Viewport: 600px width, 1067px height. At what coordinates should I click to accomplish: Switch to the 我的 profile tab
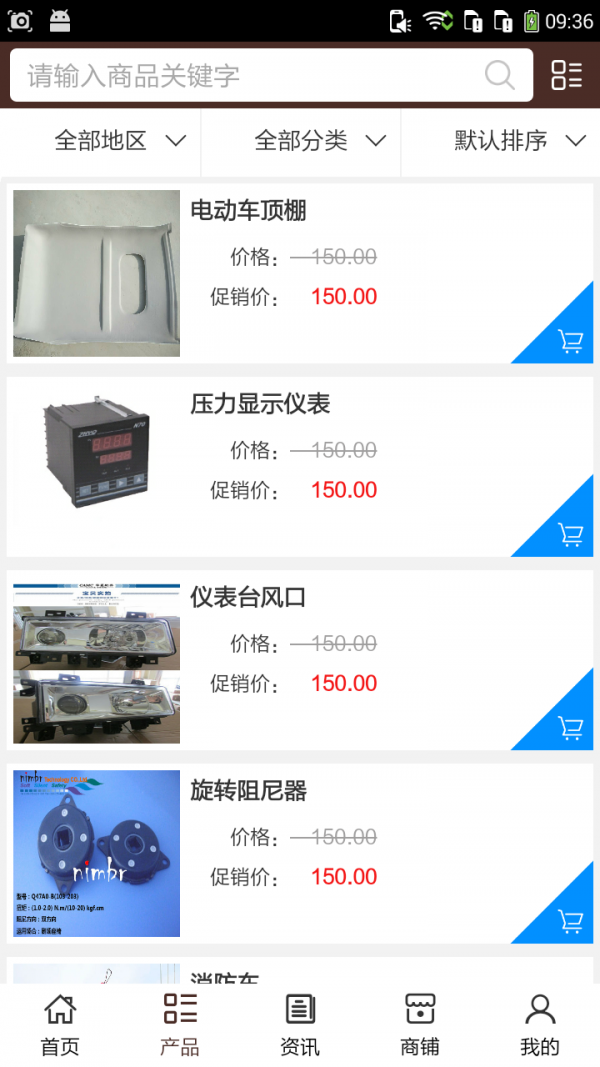coord(540,1025)
